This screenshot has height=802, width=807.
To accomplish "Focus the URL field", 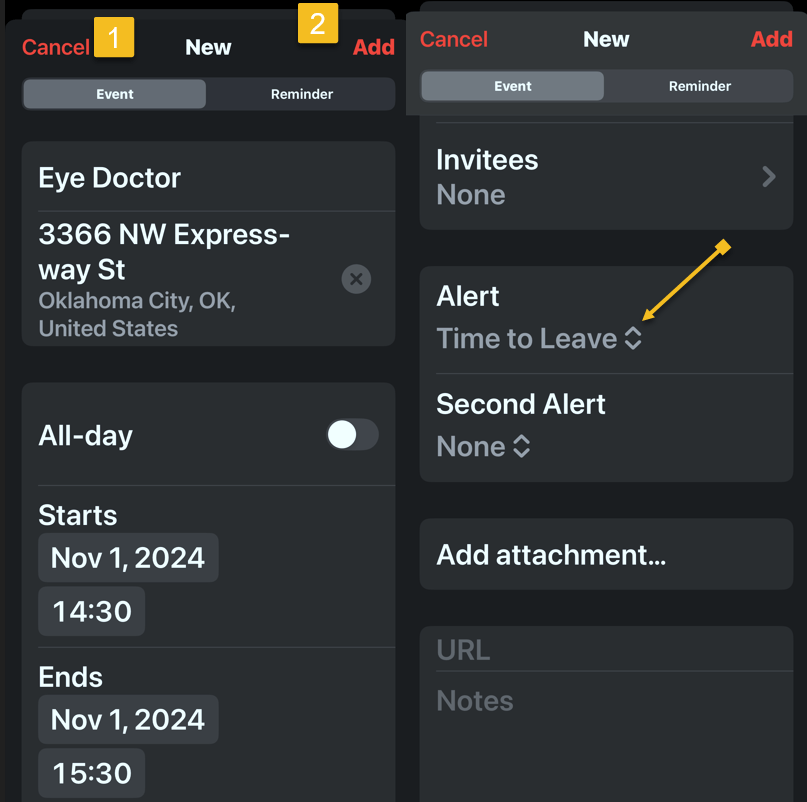I will (605, 650).
